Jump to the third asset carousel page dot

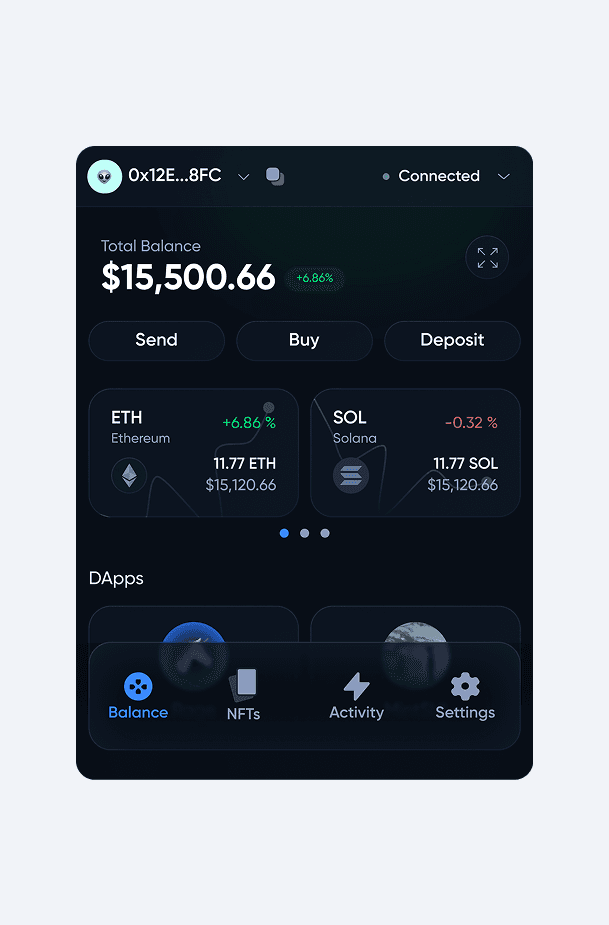click(x=325, y=533)
